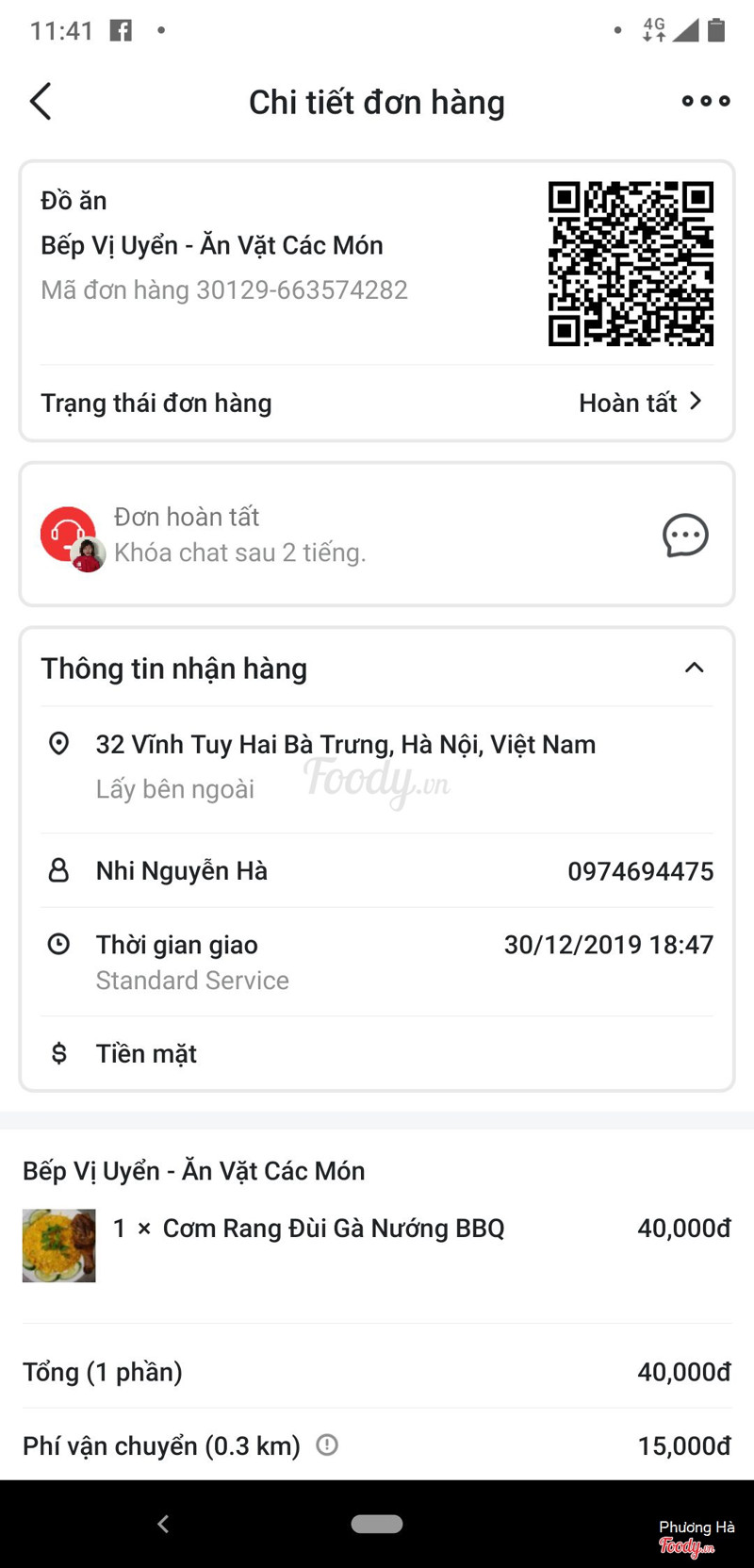The width and height of the screenshot is (754, 1568).
Task: Show info about Phí vận chuyển
Action: coord(327,1444)
